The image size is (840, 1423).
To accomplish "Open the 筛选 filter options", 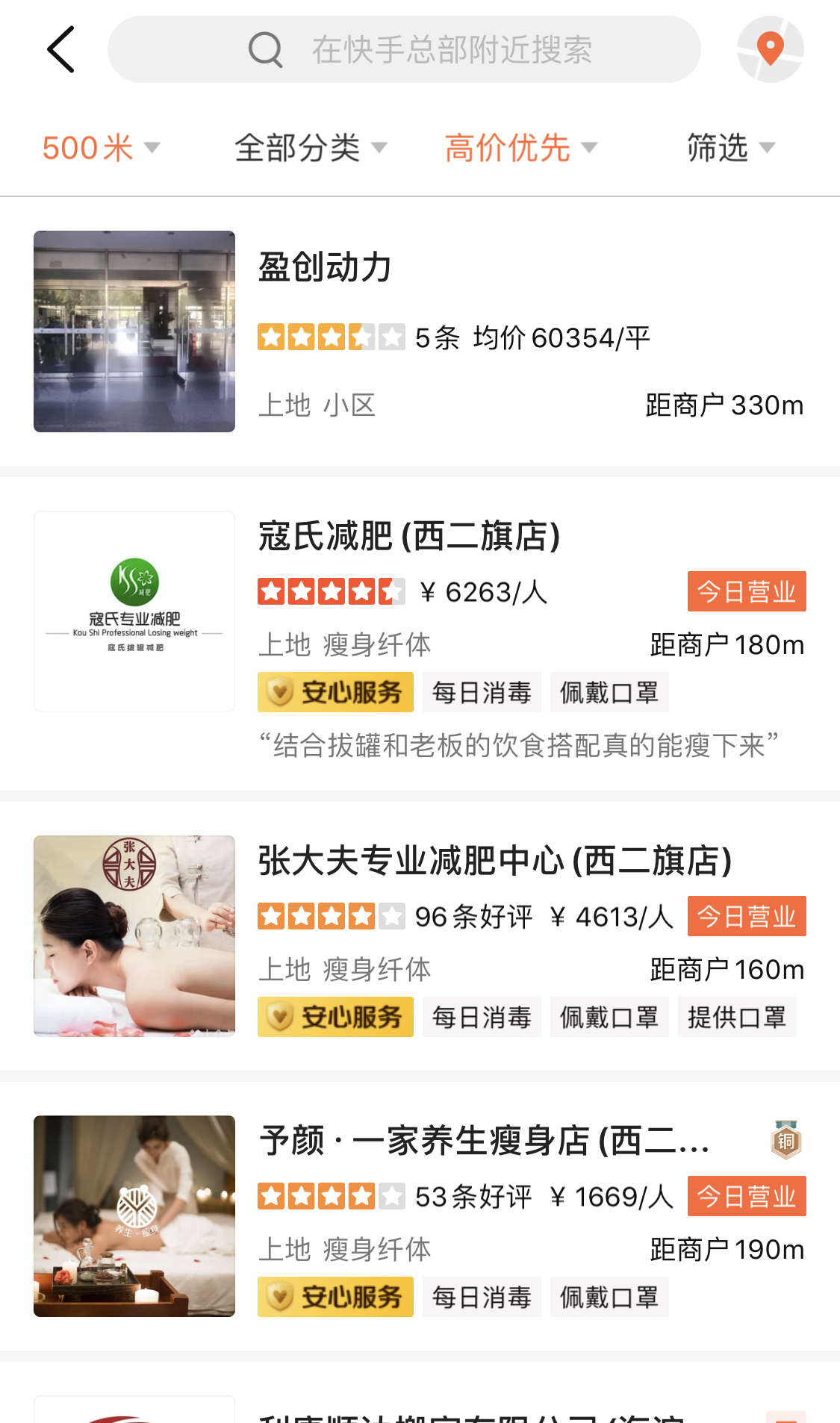I will [731, 148].
